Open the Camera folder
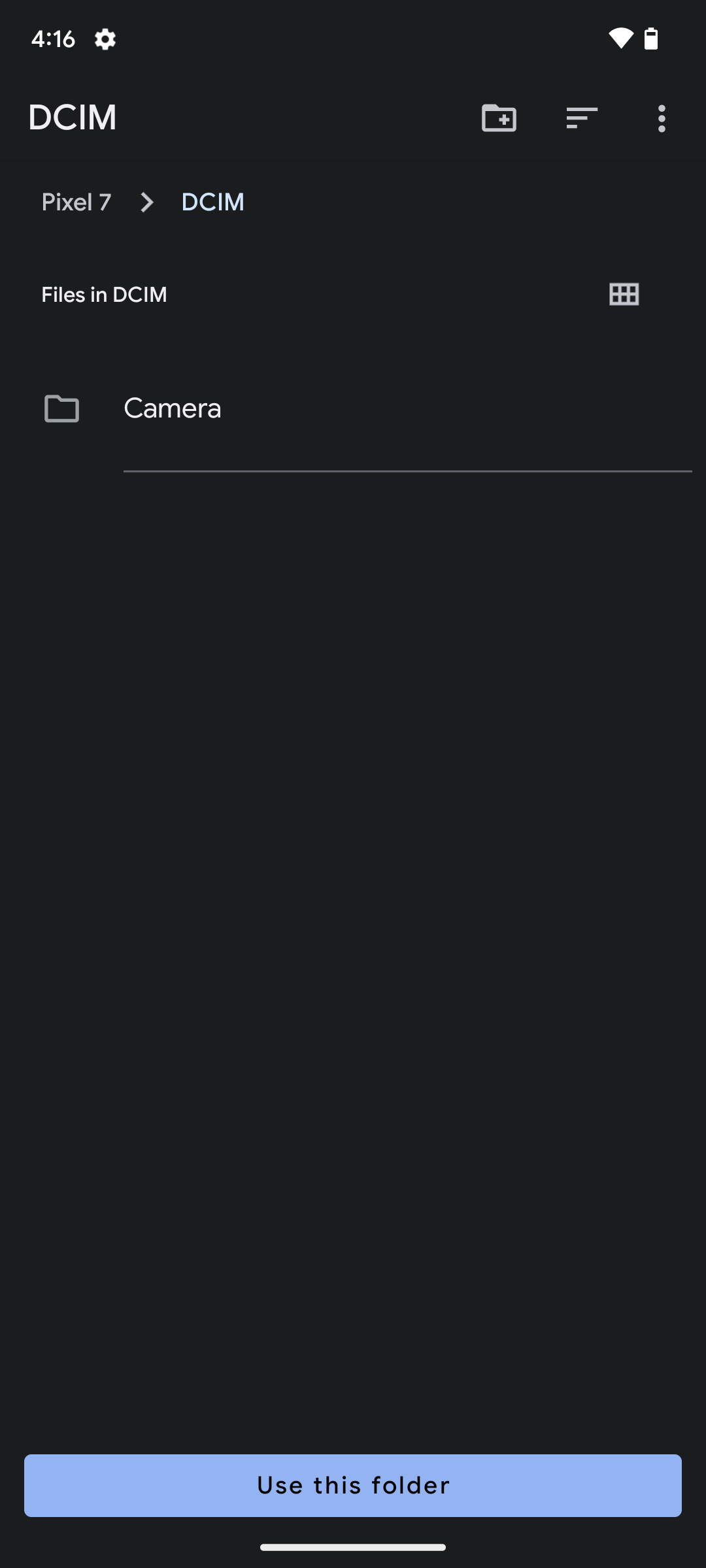This screenshot has width=706, height=1568. click(x=173, y=409)
